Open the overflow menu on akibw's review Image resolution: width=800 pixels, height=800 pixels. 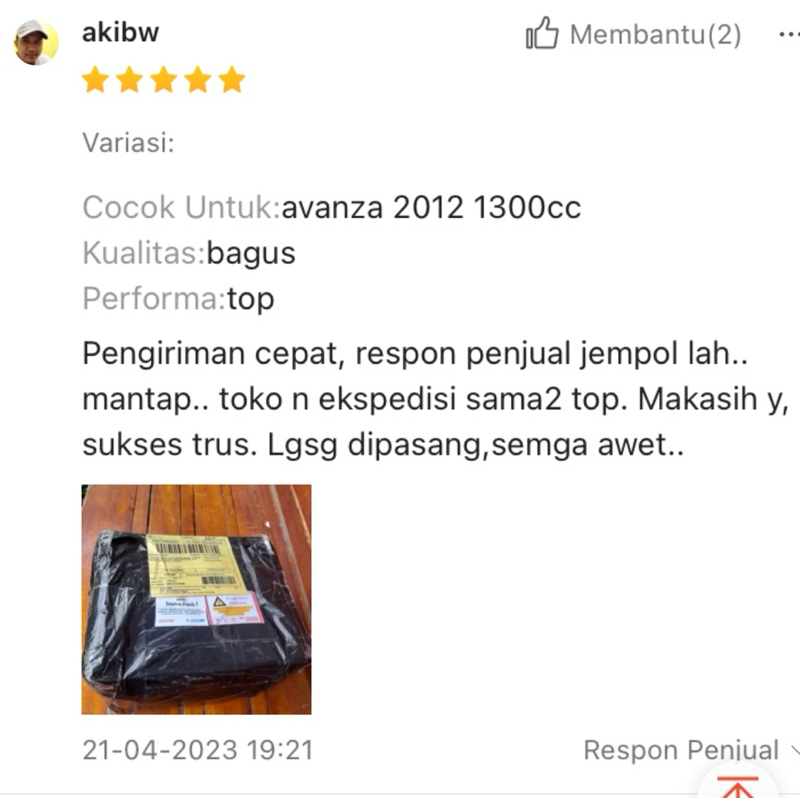click(788, 35)
